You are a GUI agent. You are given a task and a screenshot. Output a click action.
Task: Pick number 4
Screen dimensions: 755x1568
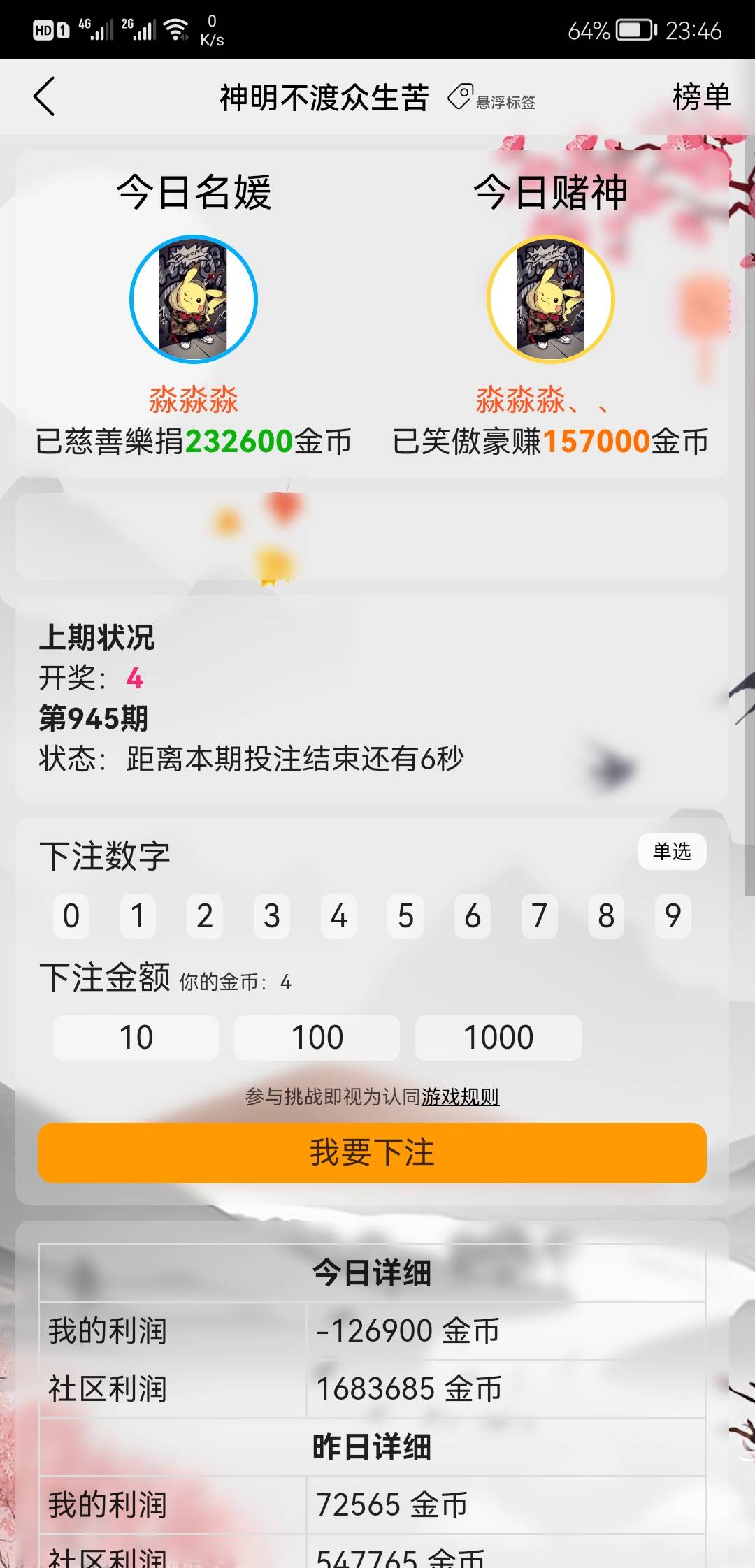(x=339, y=915)
